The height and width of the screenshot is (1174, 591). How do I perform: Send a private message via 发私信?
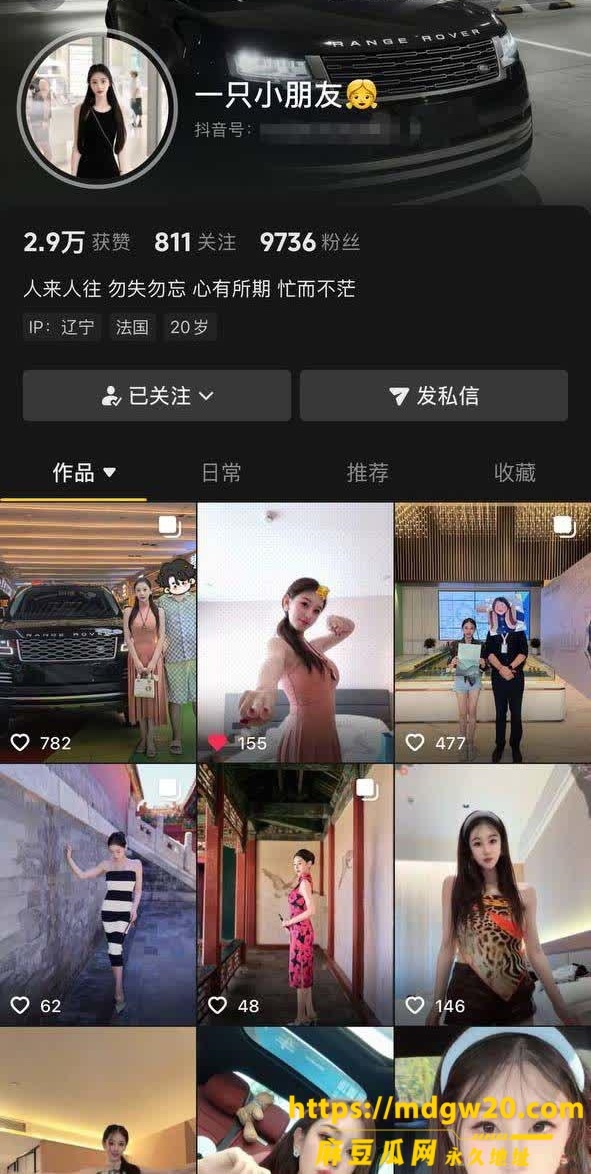[x=434, y=395]
